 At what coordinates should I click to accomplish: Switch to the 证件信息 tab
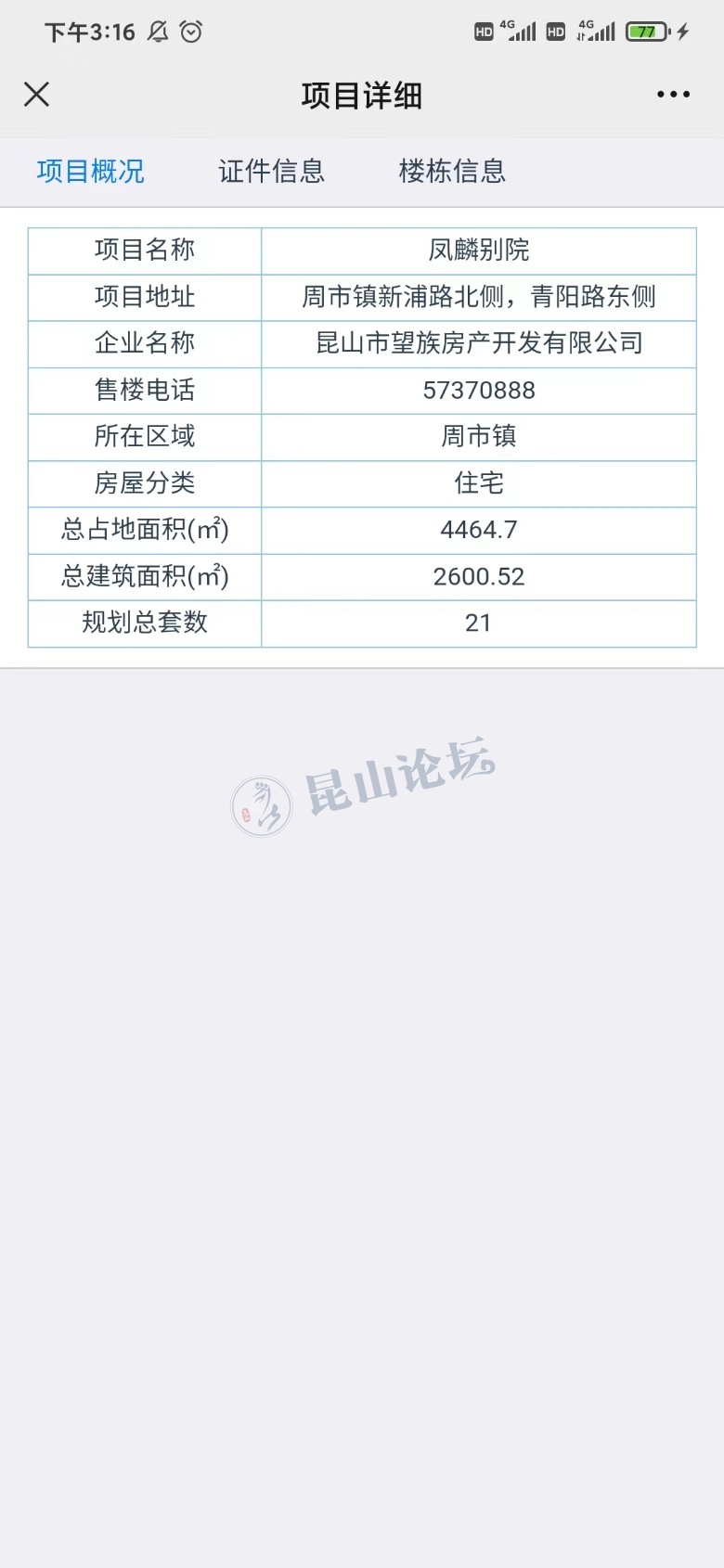[x=271, y=171]
